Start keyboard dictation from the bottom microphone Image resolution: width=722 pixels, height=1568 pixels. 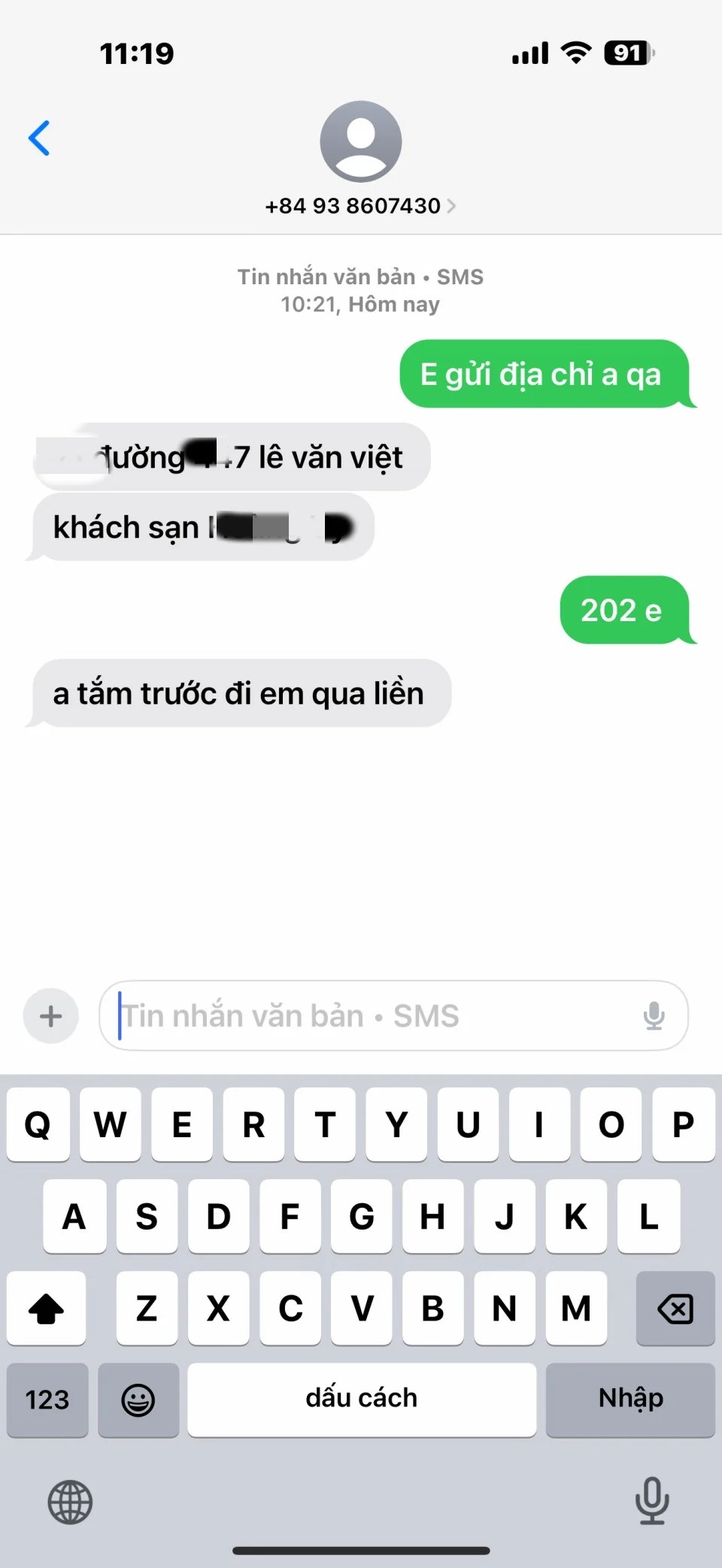652,1500
